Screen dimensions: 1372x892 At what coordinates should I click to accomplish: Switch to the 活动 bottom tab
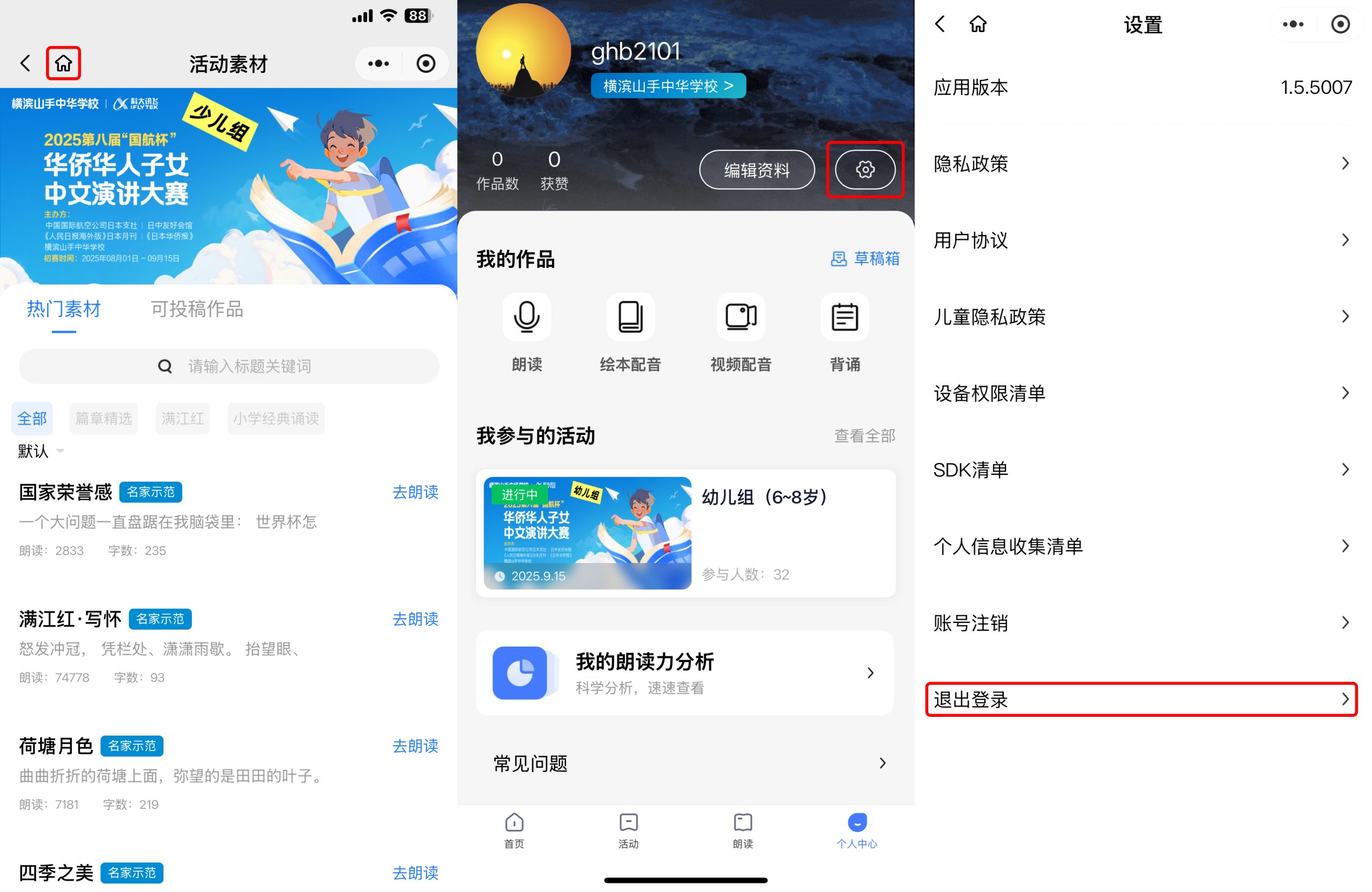pos(628,830)
